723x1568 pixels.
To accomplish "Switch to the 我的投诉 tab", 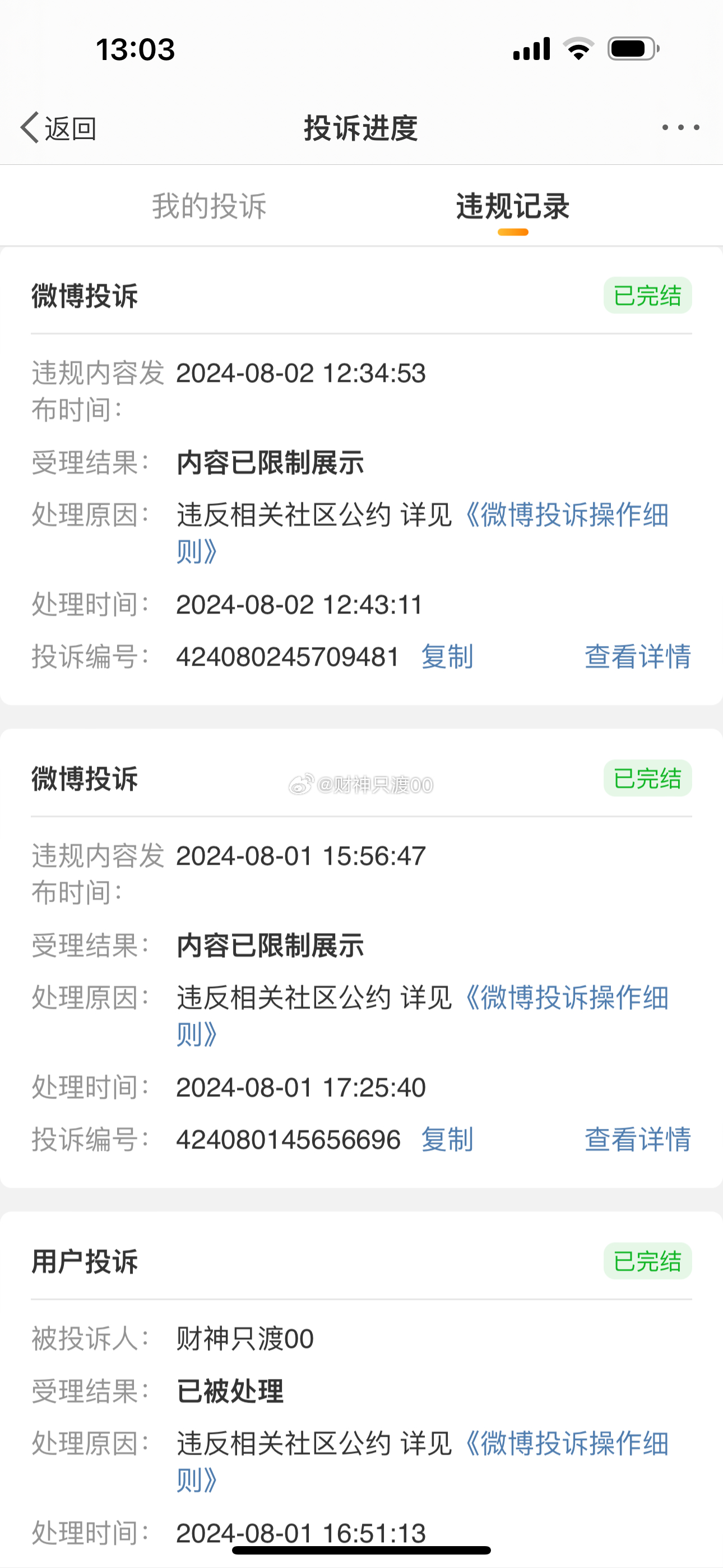I will coord(210,206).
